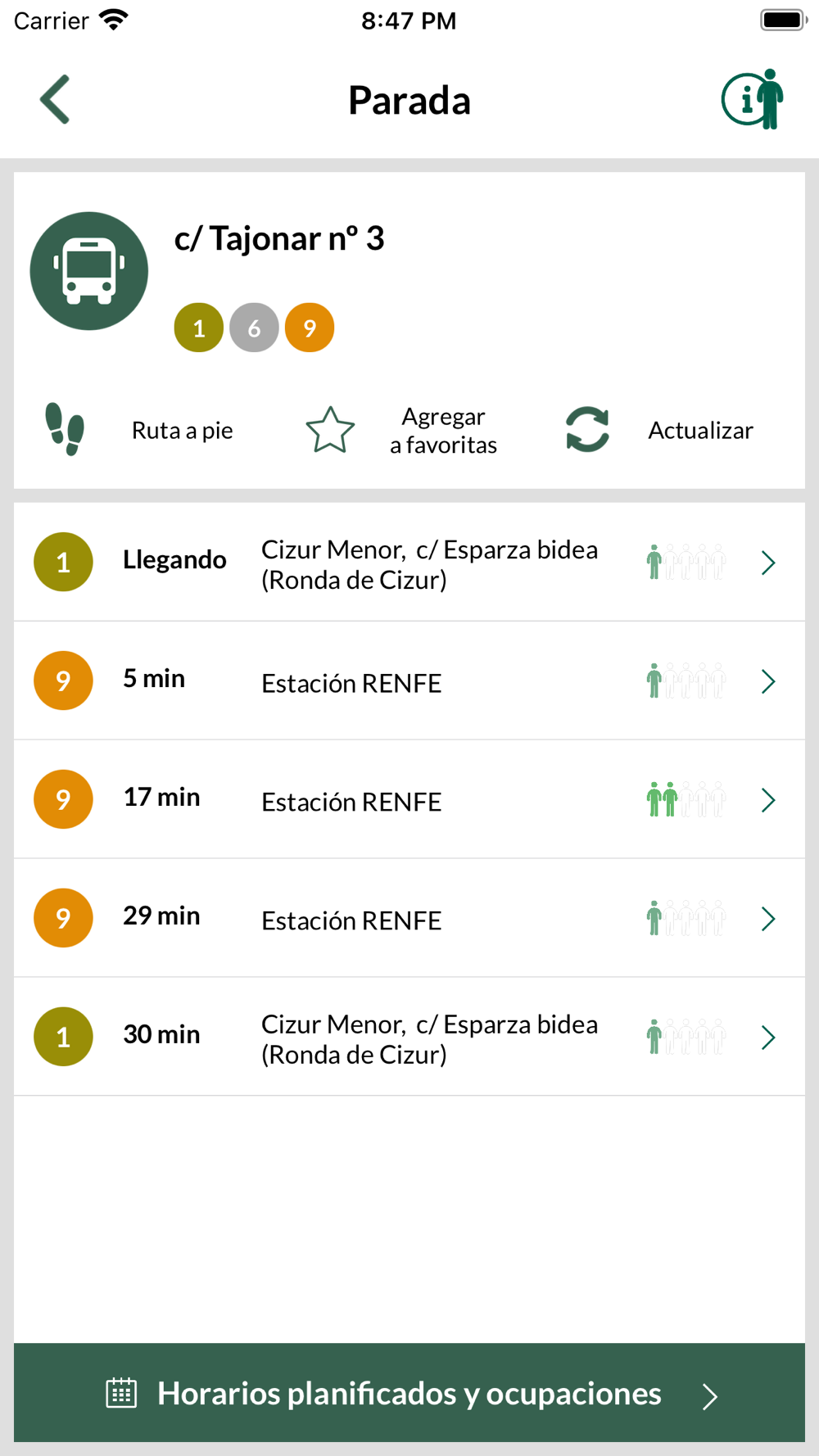The width and height of the screenshot is (819, 1456).
Task: Open Horarios planificados y ocupaciones
Action: [x=409, y=1392]
